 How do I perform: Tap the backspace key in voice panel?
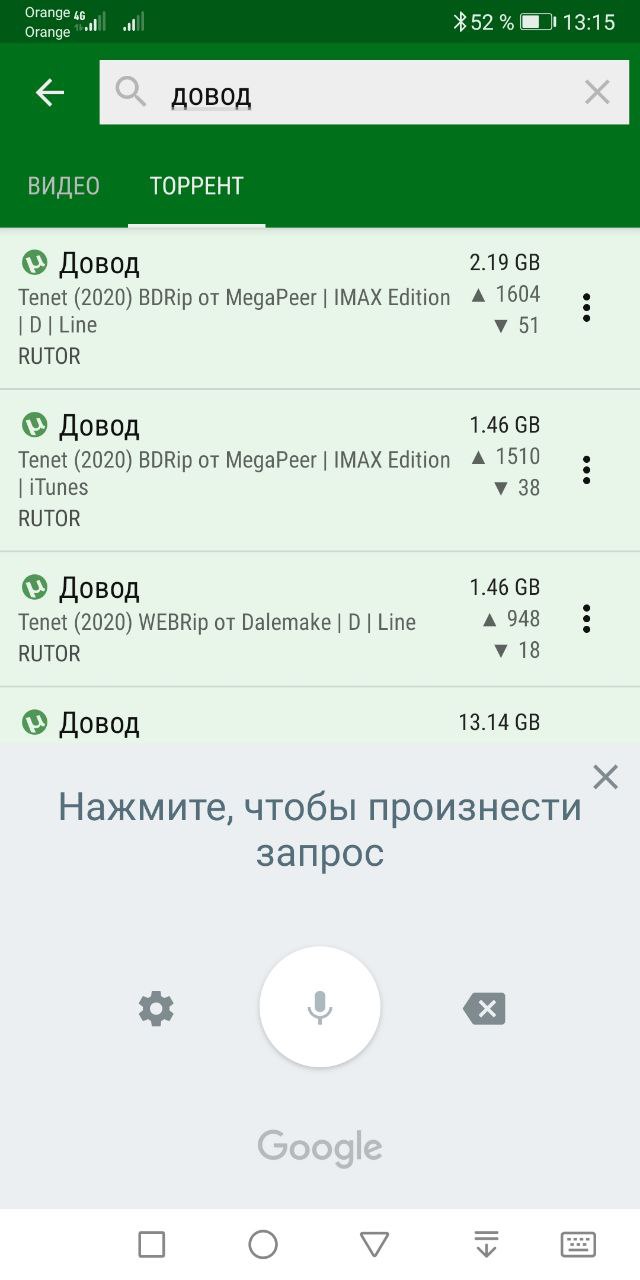[x=485, y=1009]
